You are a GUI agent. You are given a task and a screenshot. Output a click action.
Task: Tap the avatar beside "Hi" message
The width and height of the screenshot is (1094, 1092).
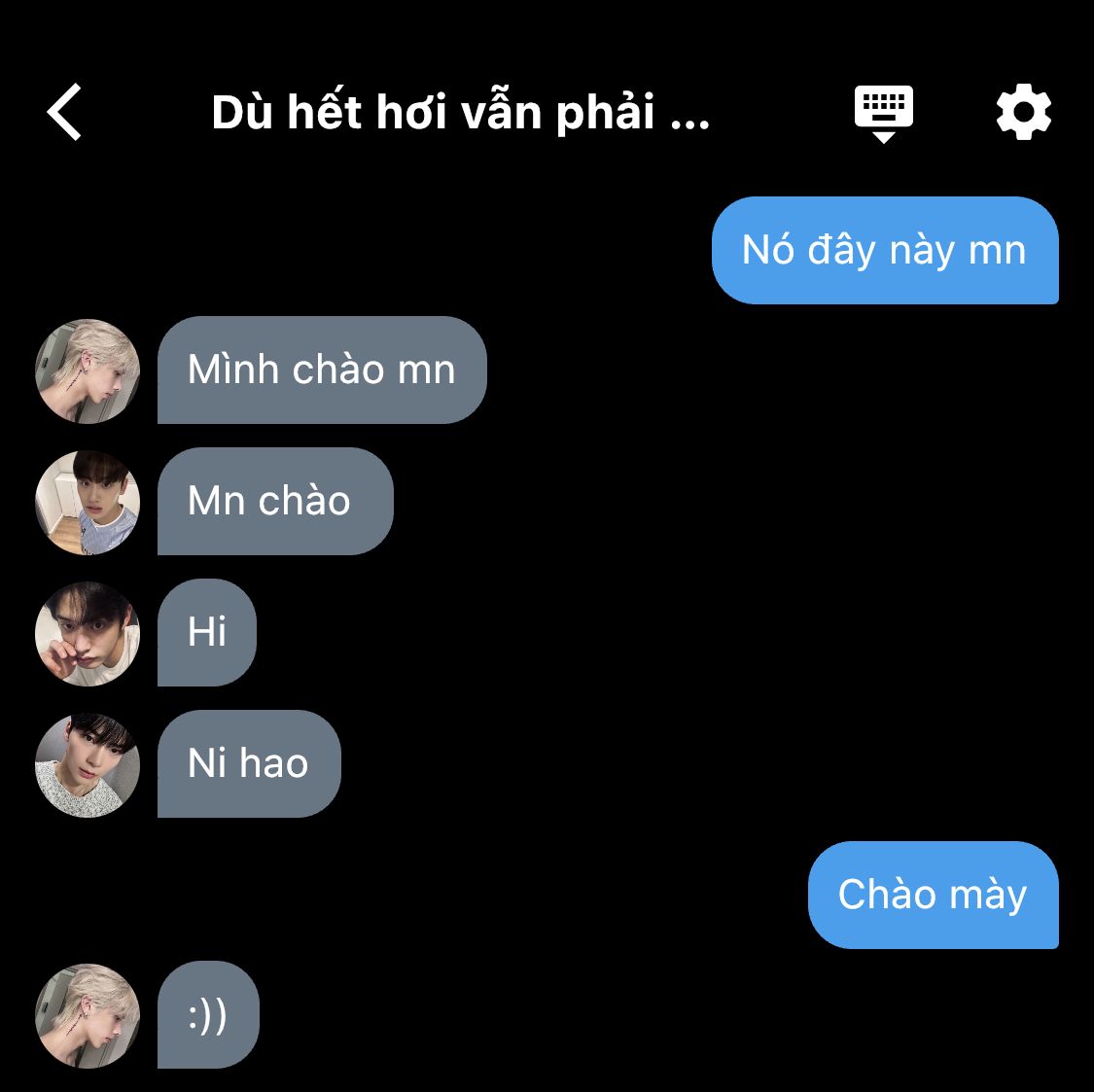tap(88, 634)
